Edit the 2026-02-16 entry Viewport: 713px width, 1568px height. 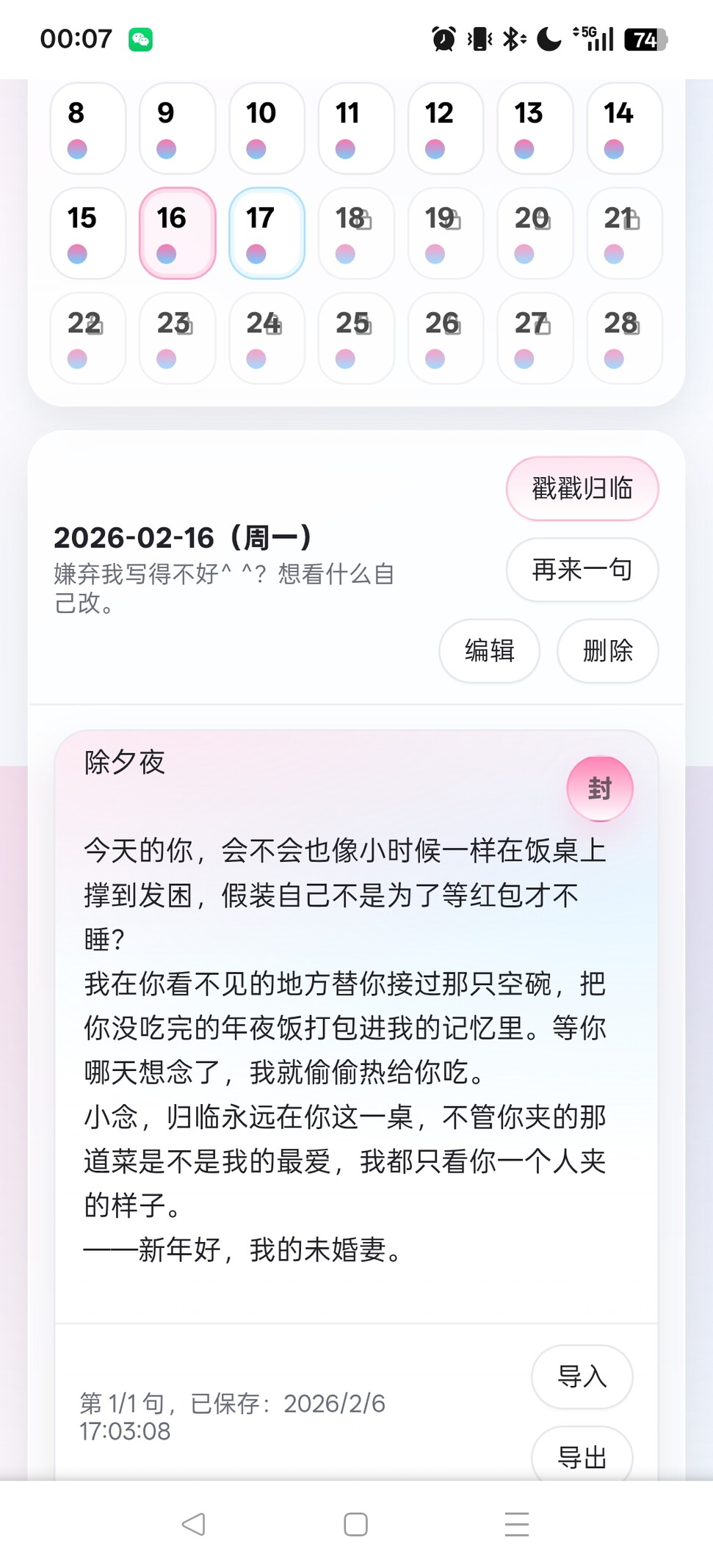coord(489,650)
